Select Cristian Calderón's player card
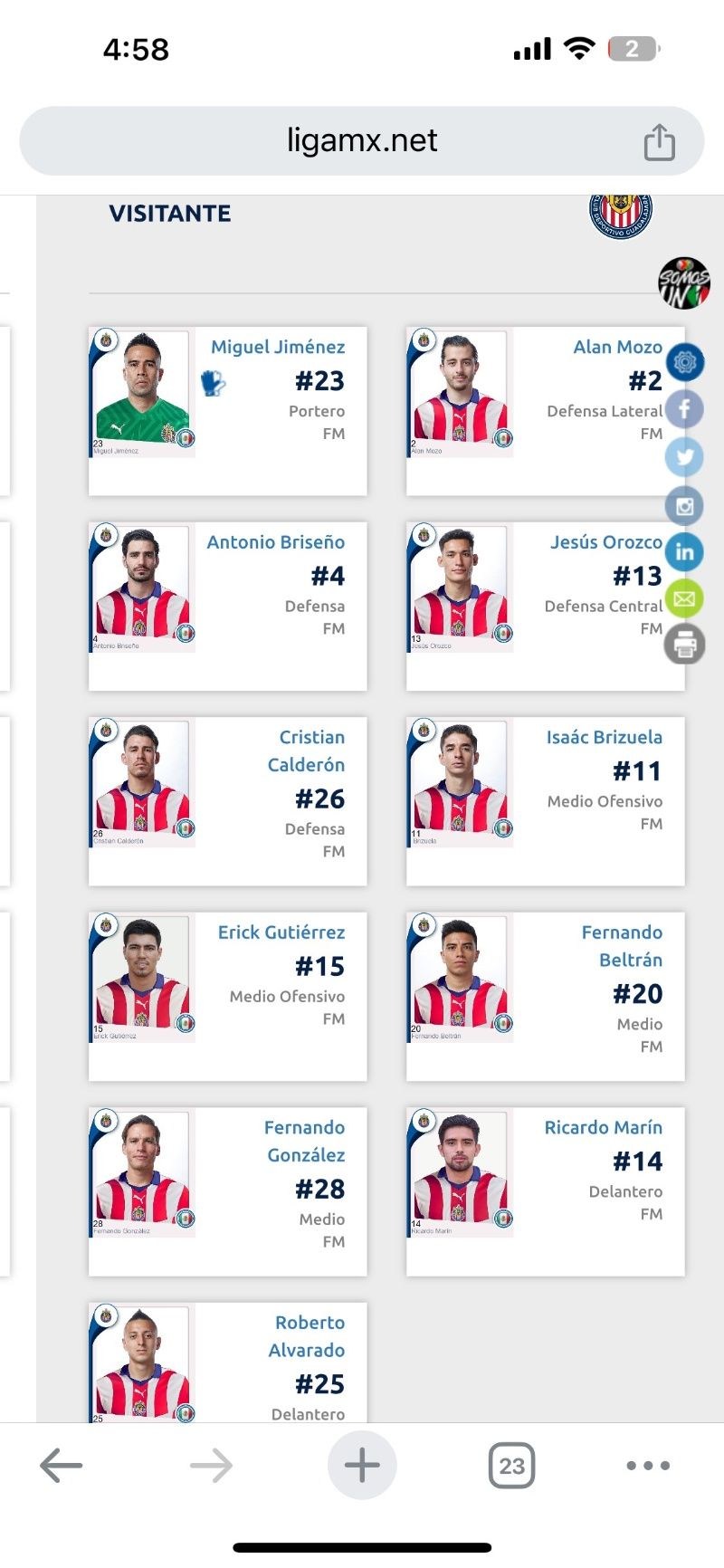 [227, 800]
